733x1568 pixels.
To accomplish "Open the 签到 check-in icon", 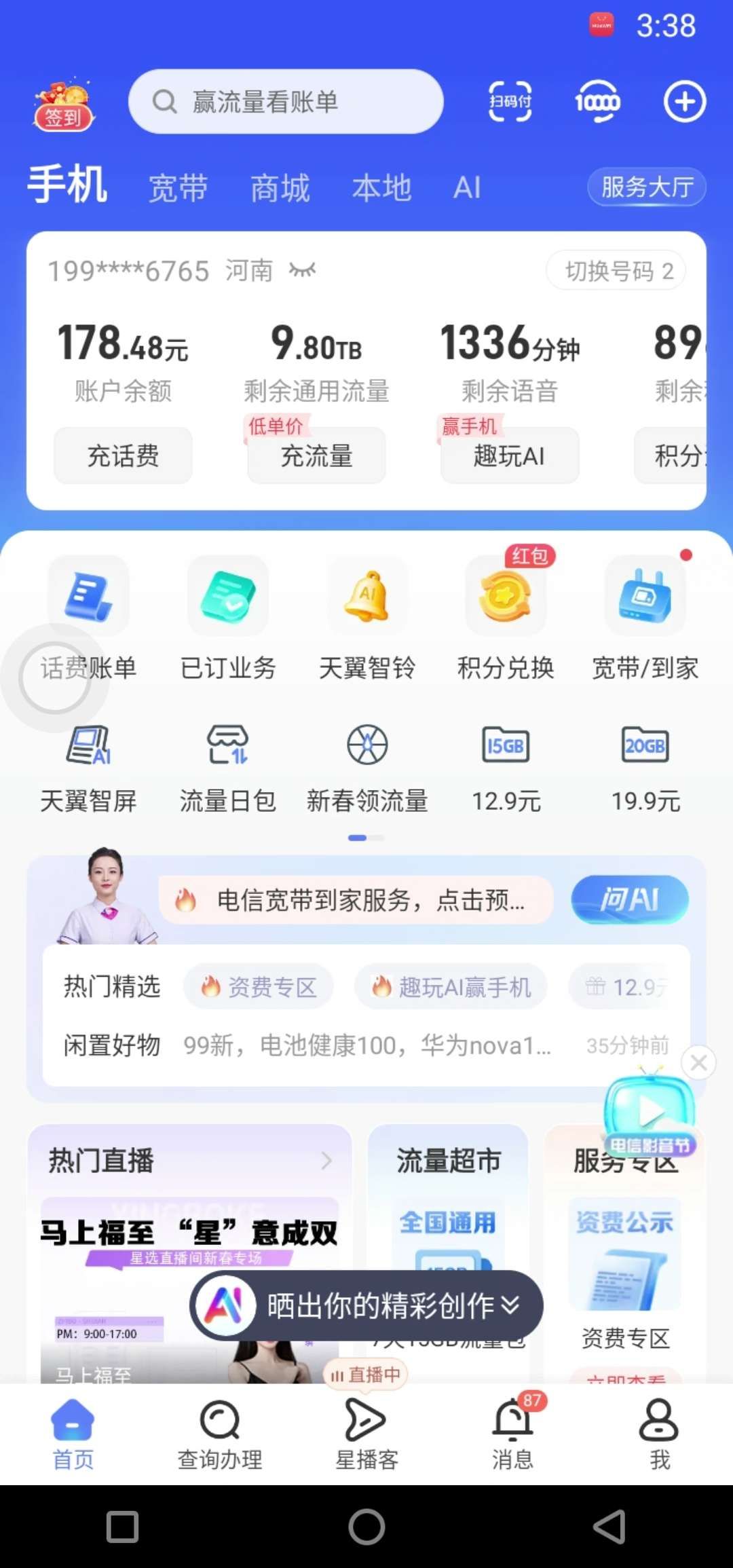I will [x=63, y=107].
